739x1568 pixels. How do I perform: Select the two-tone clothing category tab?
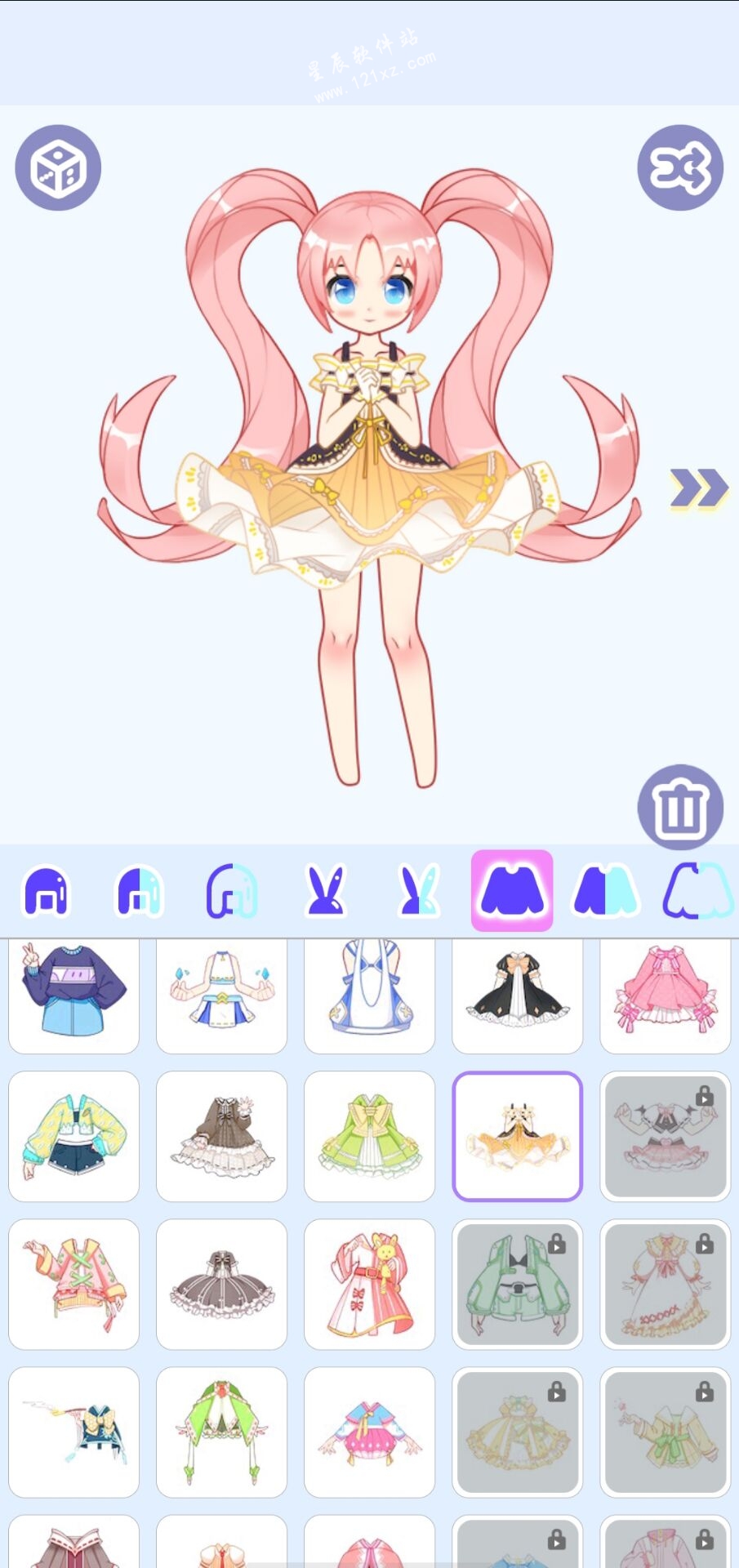pos(605,891)
